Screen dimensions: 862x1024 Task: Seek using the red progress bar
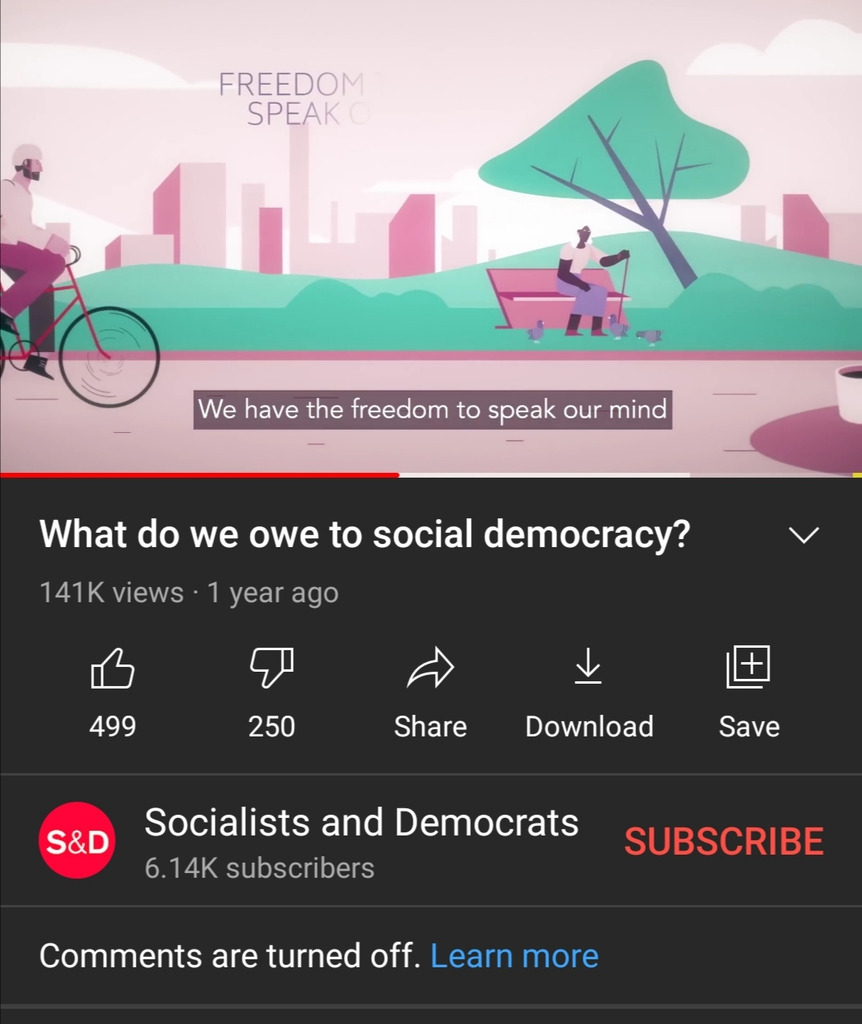click(400, 474)
